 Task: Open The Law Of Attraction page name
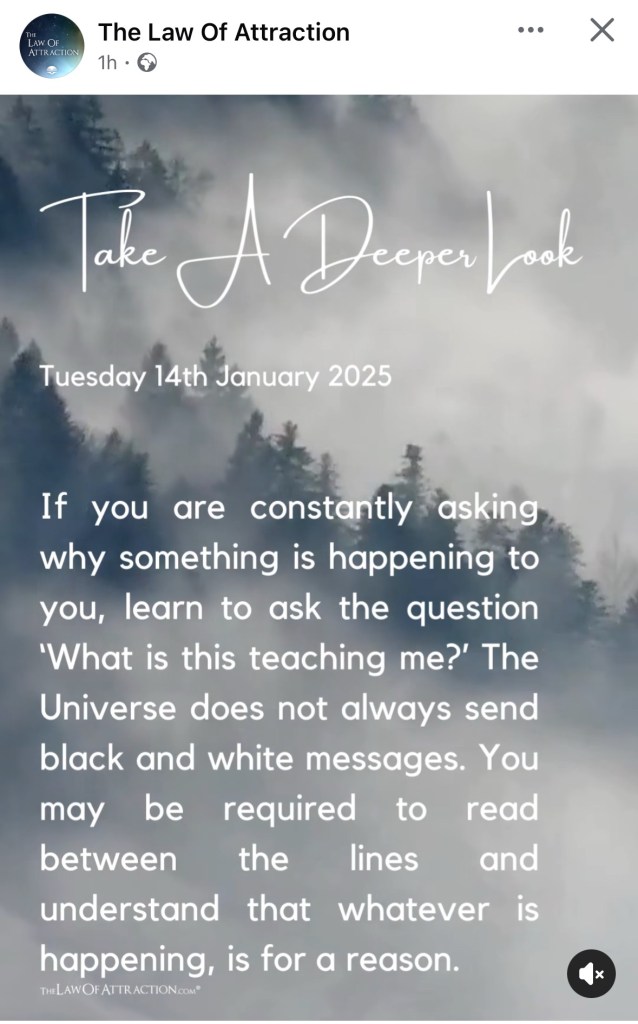pyautogui.click(x=224, y=32)
